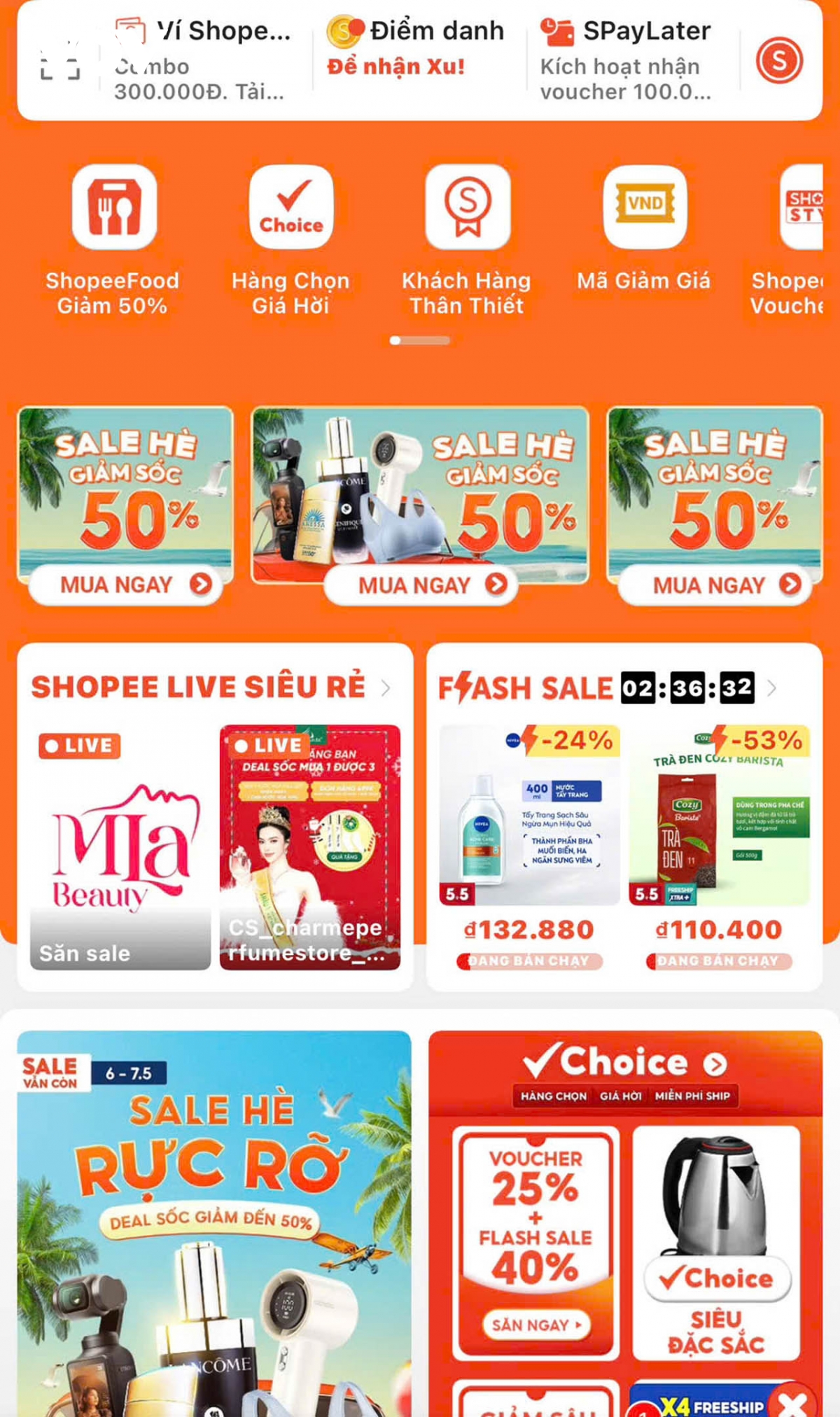Open Khách Hàng Thân Thiết
Screen dimensions: 840x1417
coord(467,208)
